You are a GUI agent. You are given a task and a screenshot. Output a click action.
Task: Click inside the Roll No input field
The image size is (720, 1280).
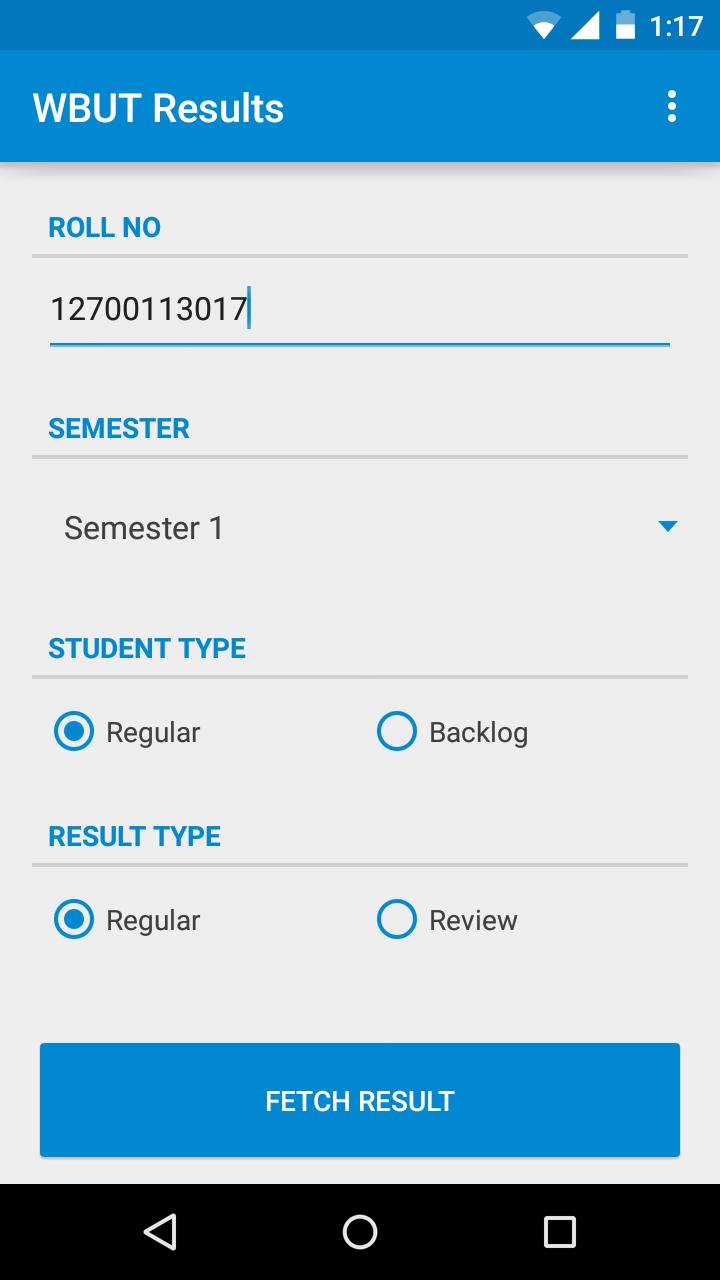[360, 307]
